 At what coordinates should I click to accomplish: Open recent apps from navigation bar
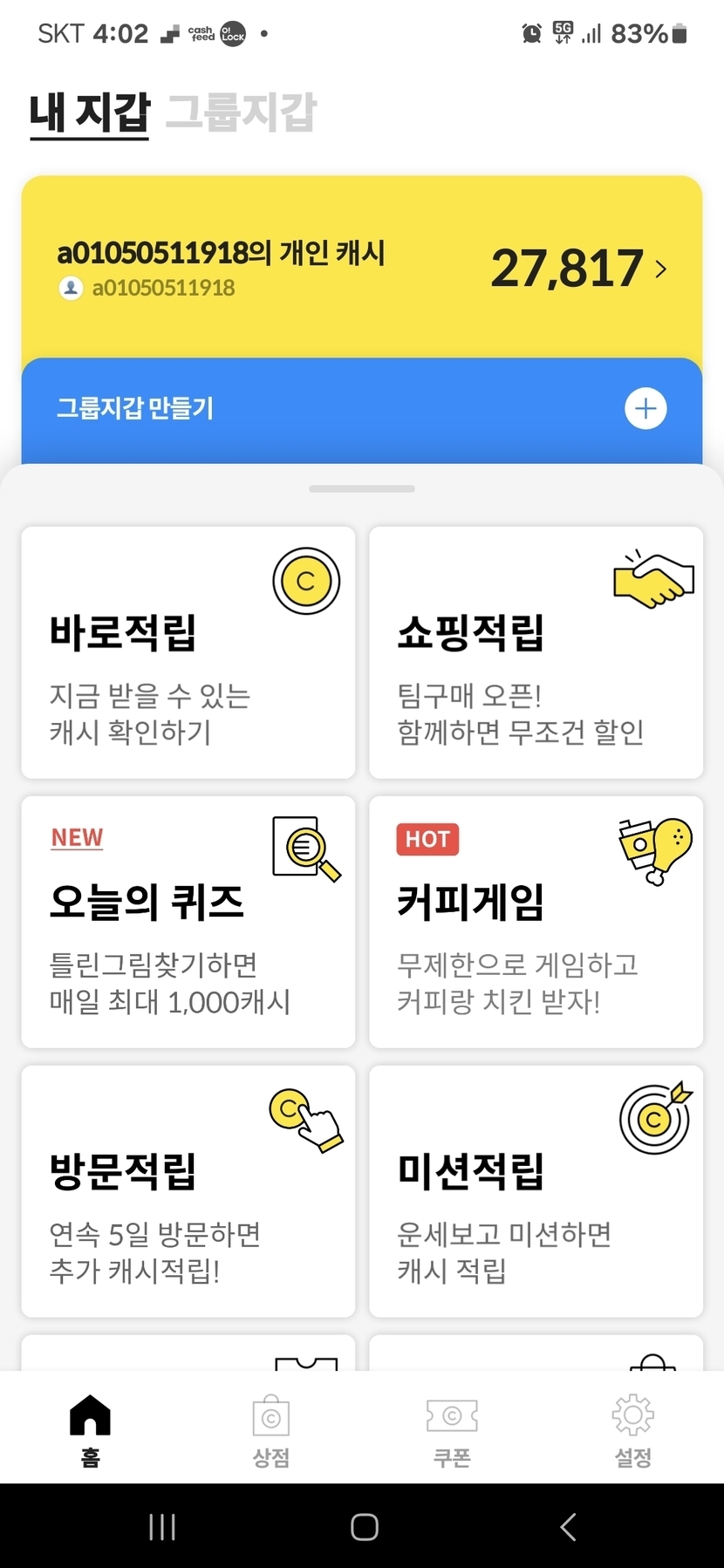162,1526
